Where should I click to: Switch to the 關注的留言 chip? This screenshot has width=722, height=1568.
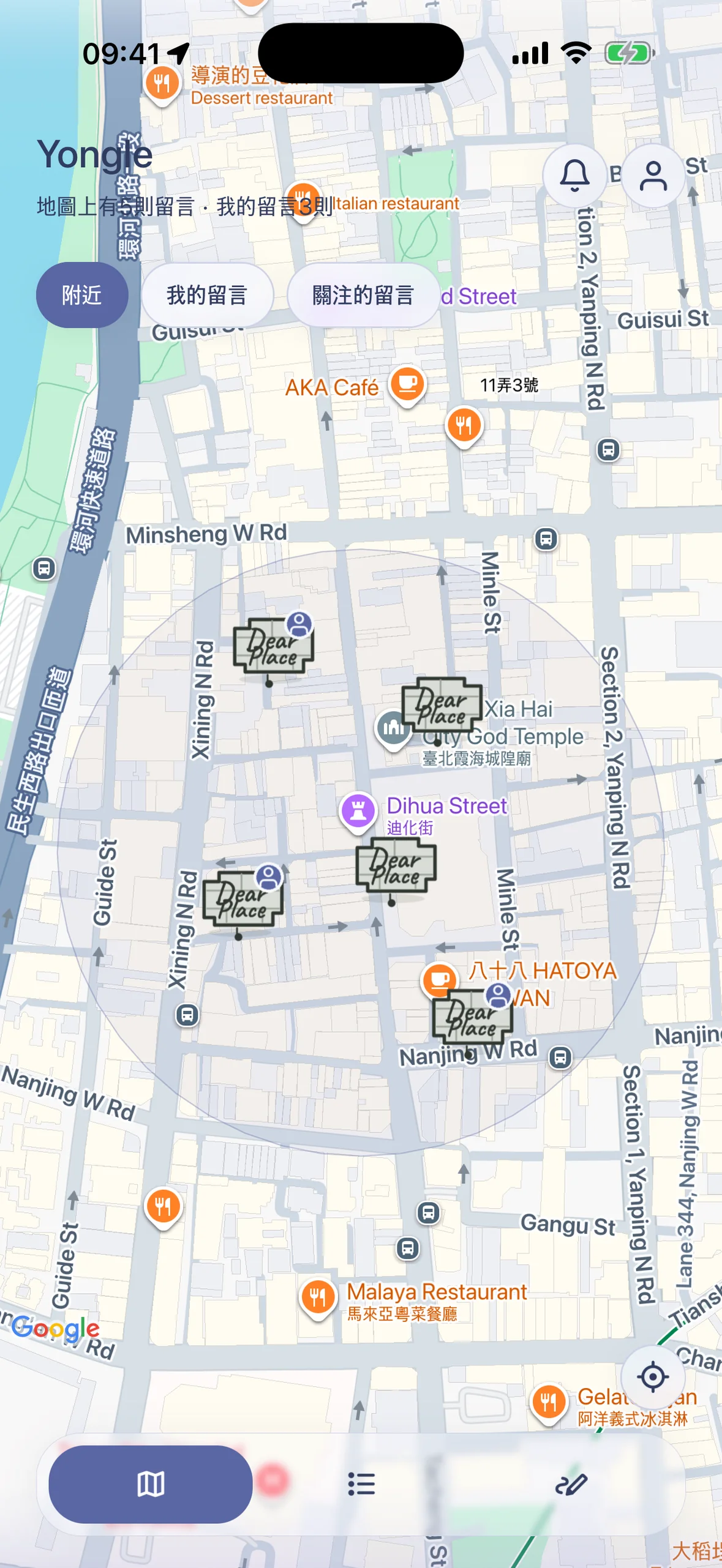[x=363, y=295]
